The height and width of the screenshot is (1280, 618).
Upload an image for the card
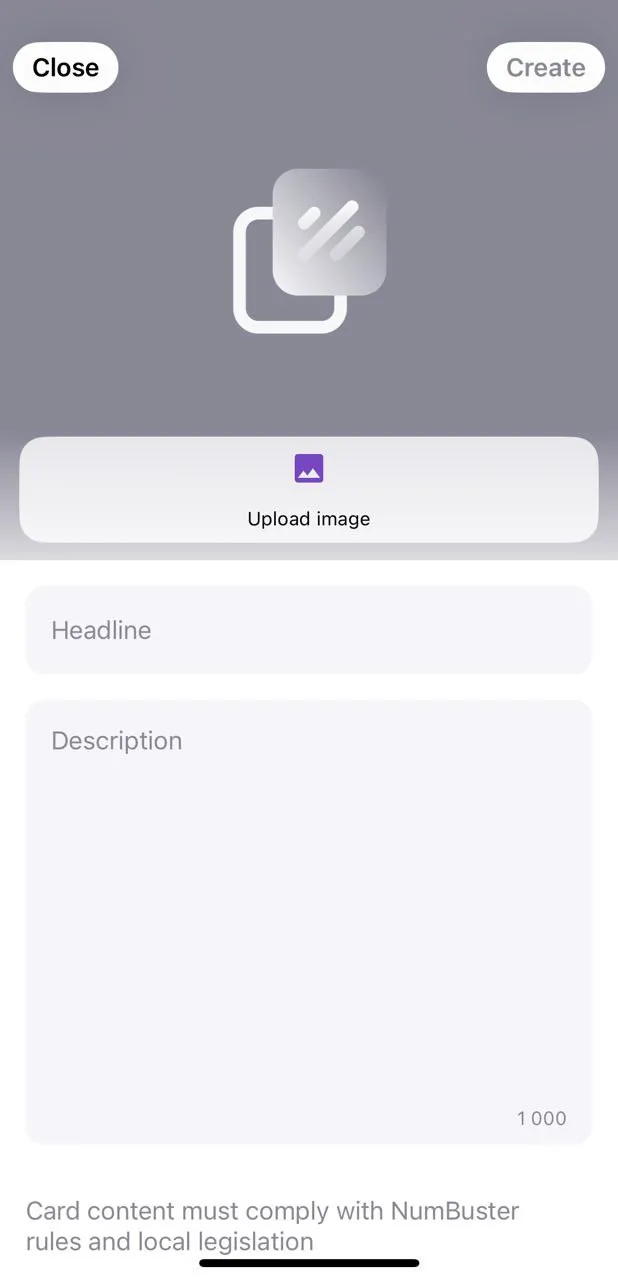309,490
